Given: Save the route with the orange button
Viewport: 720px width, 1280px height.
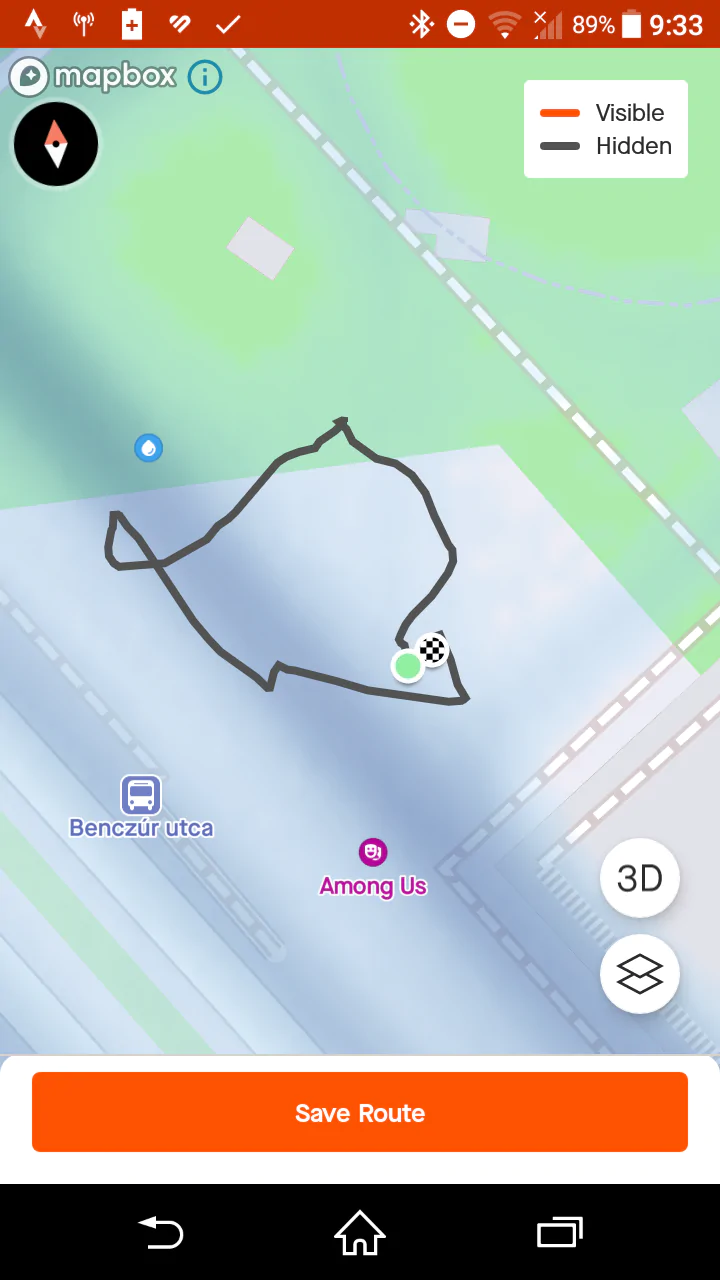Looking at the screenshot, I should [360, 1112].
